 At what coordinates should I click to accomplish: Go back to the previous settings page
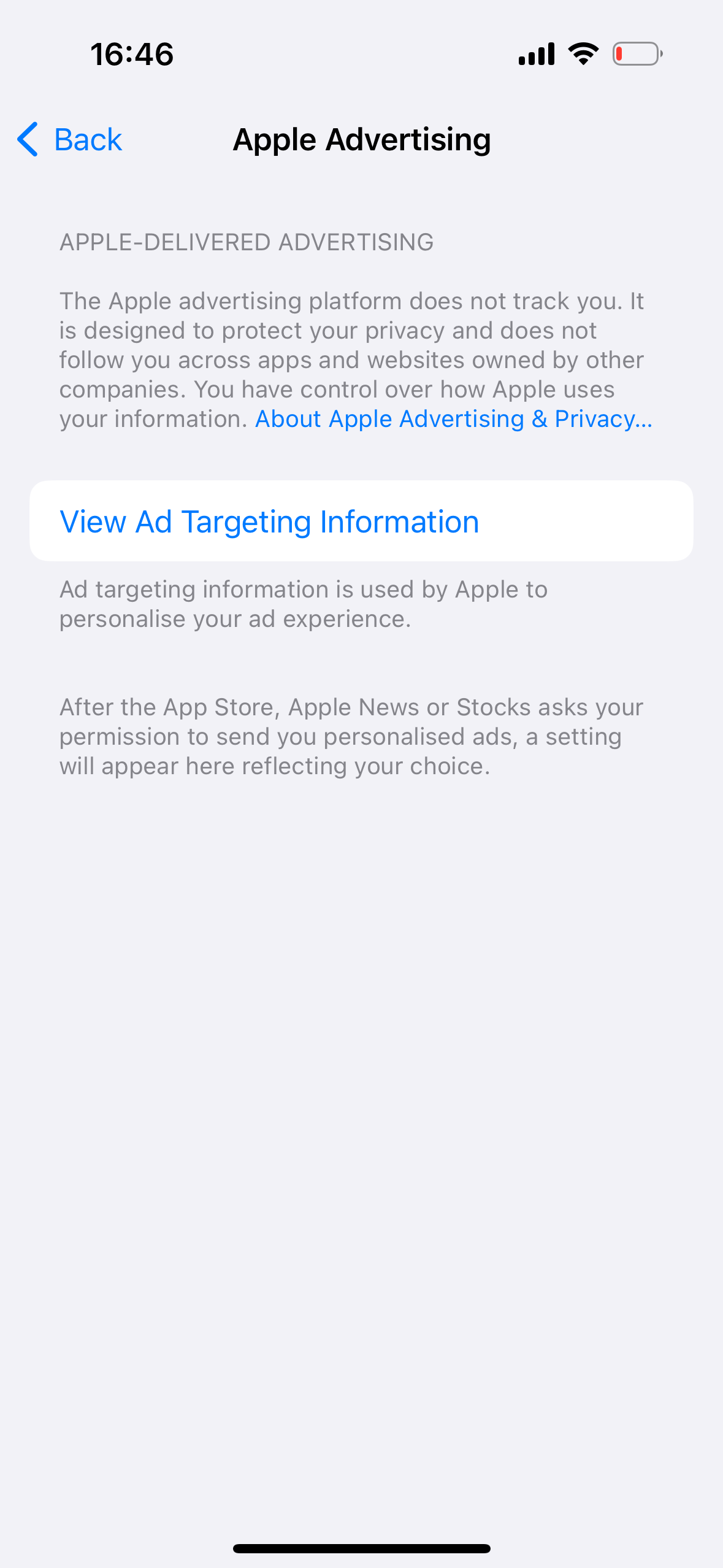tap(70, 140)
